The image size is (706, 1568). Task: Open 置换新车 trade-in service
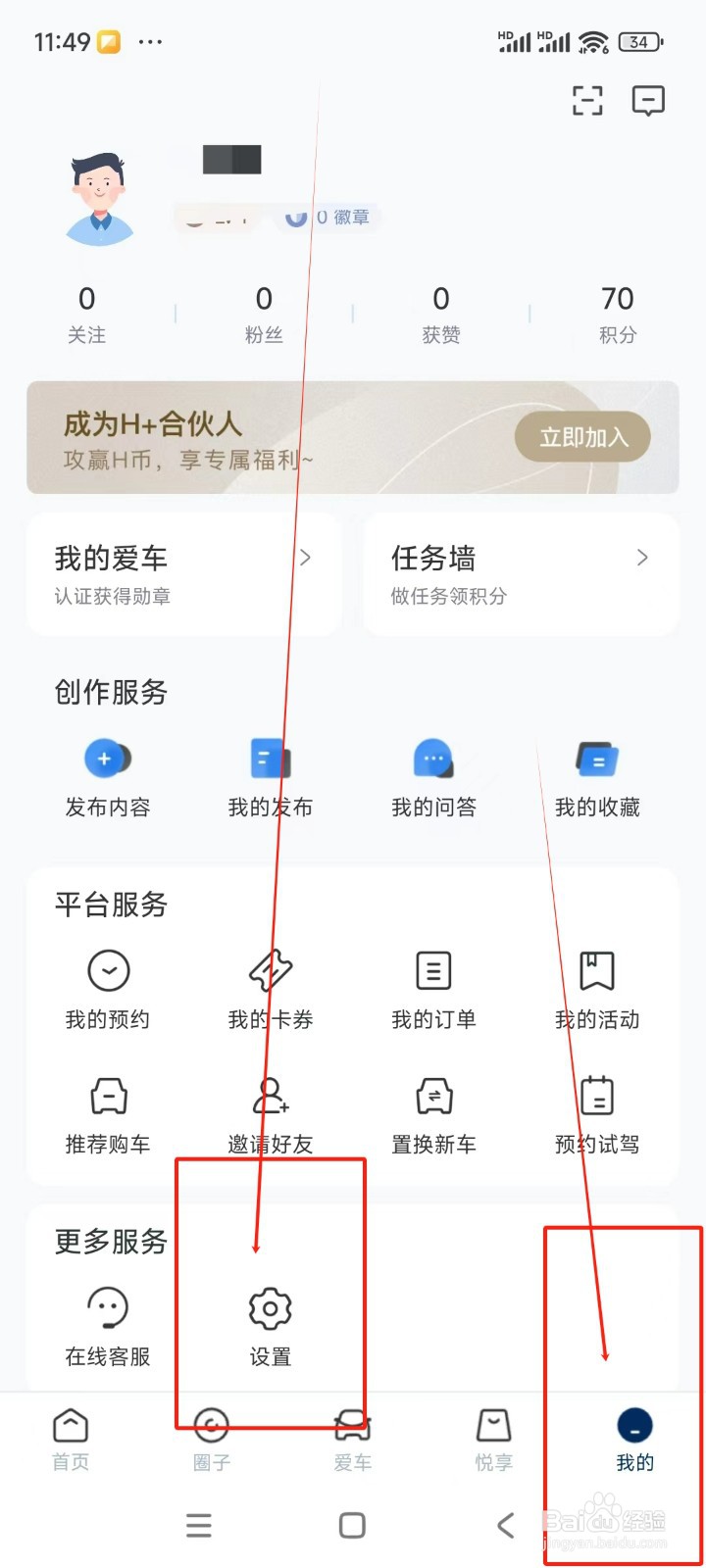tap(433, 1112)
